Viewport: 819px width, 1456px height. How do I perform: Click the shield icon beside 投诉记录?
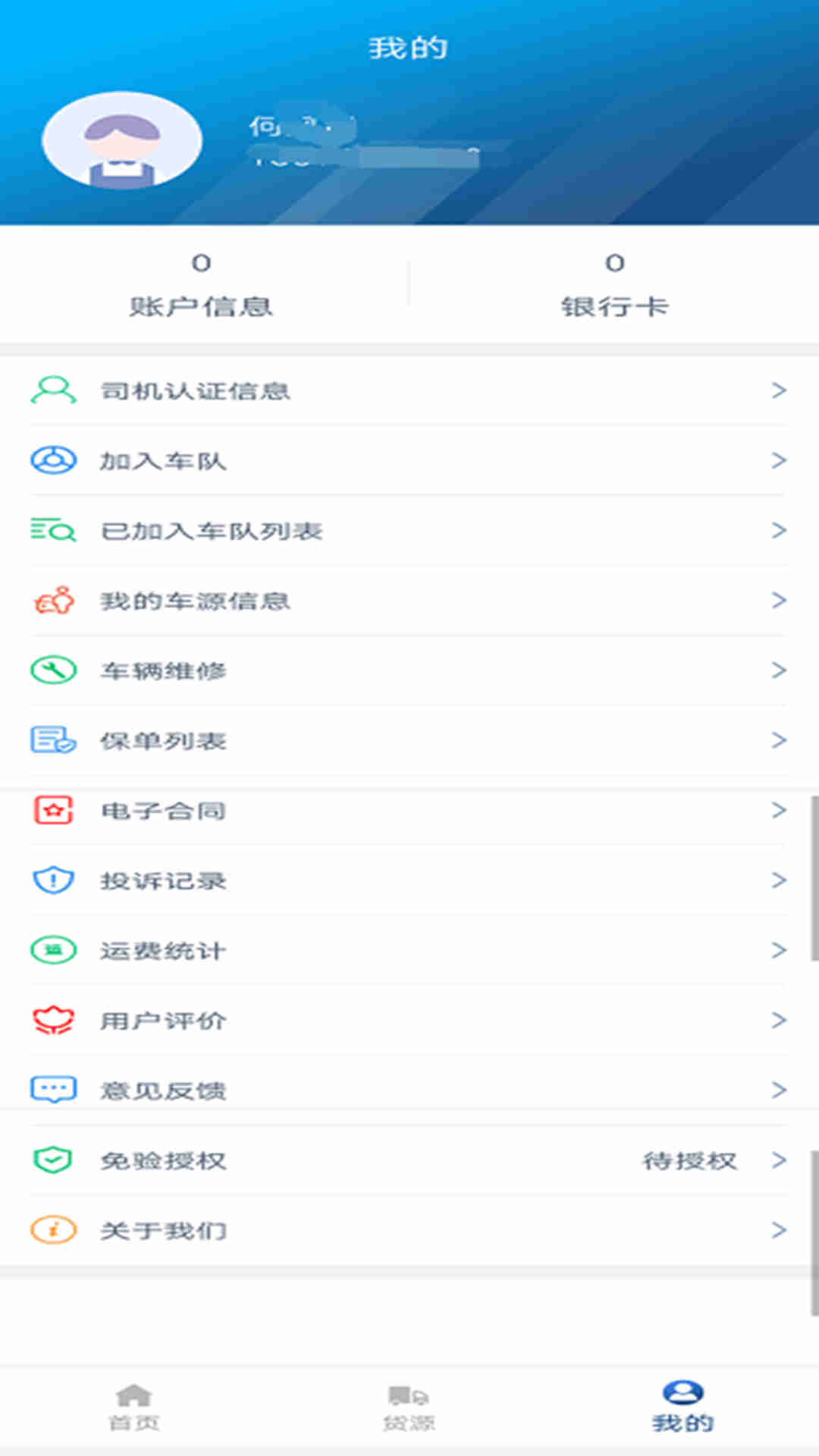(x=52, y=880)
